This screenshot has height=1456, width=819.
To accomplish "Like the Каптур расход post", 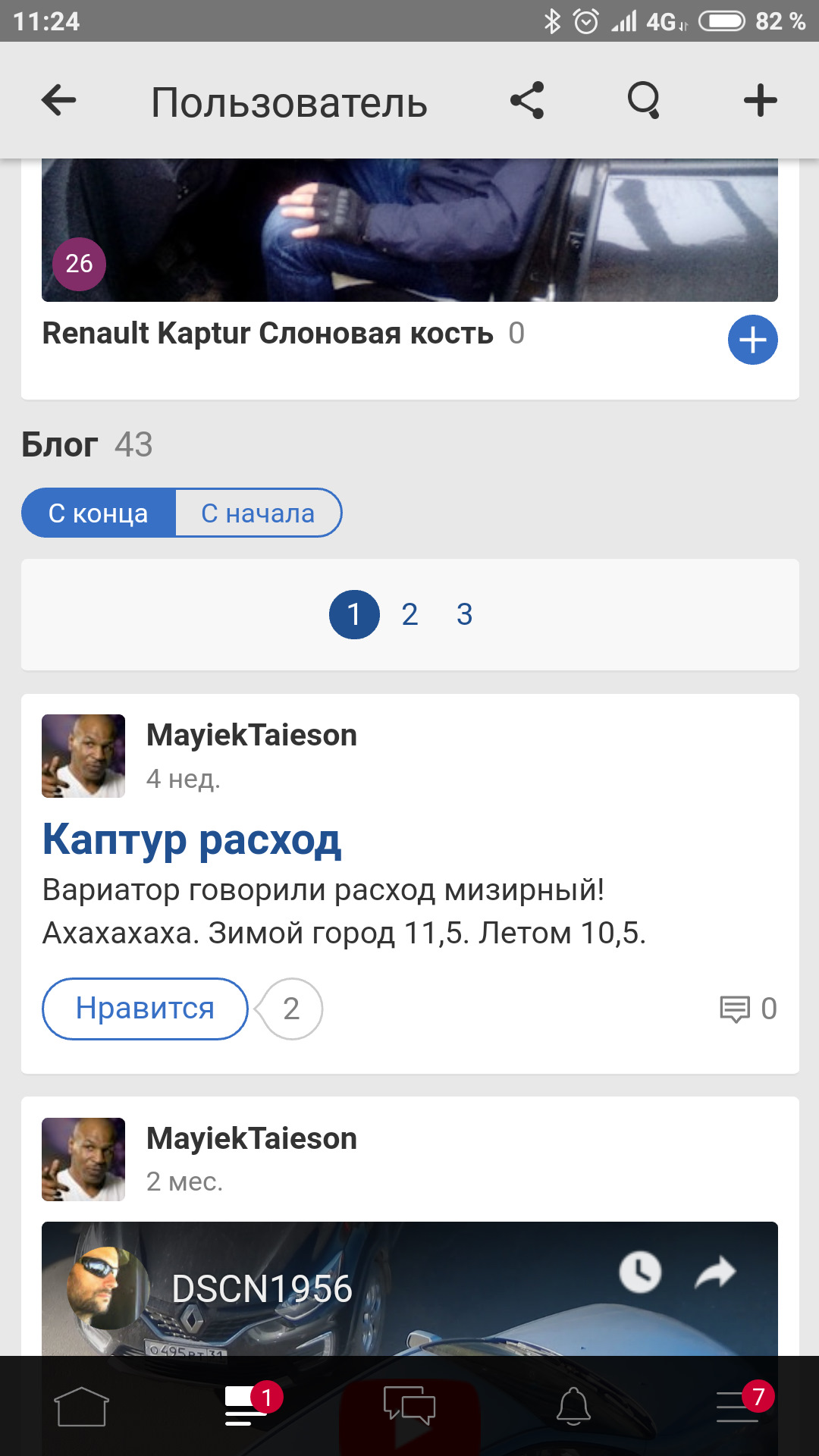I will point(145,1009).
